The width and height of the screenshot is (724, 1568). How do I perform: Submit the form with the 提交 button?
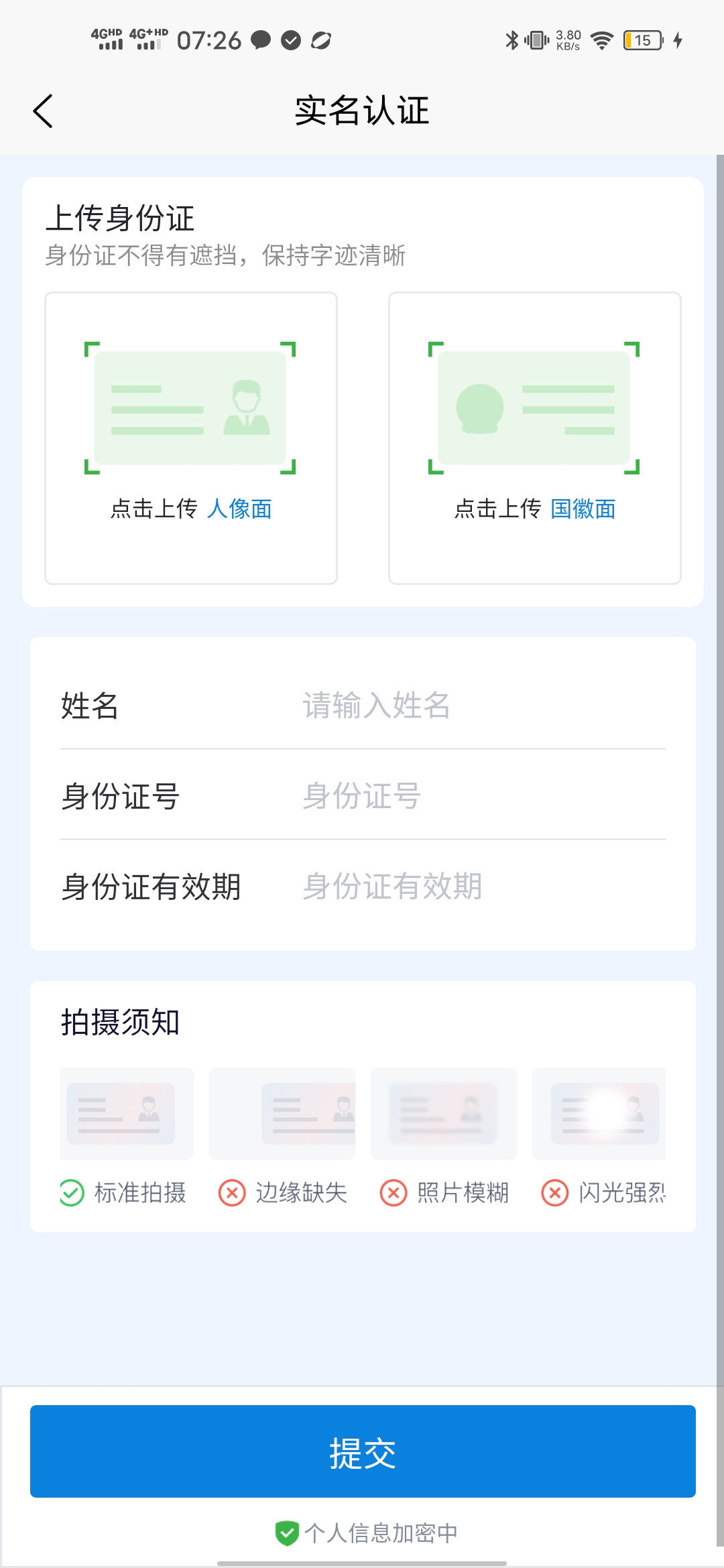363,1451
